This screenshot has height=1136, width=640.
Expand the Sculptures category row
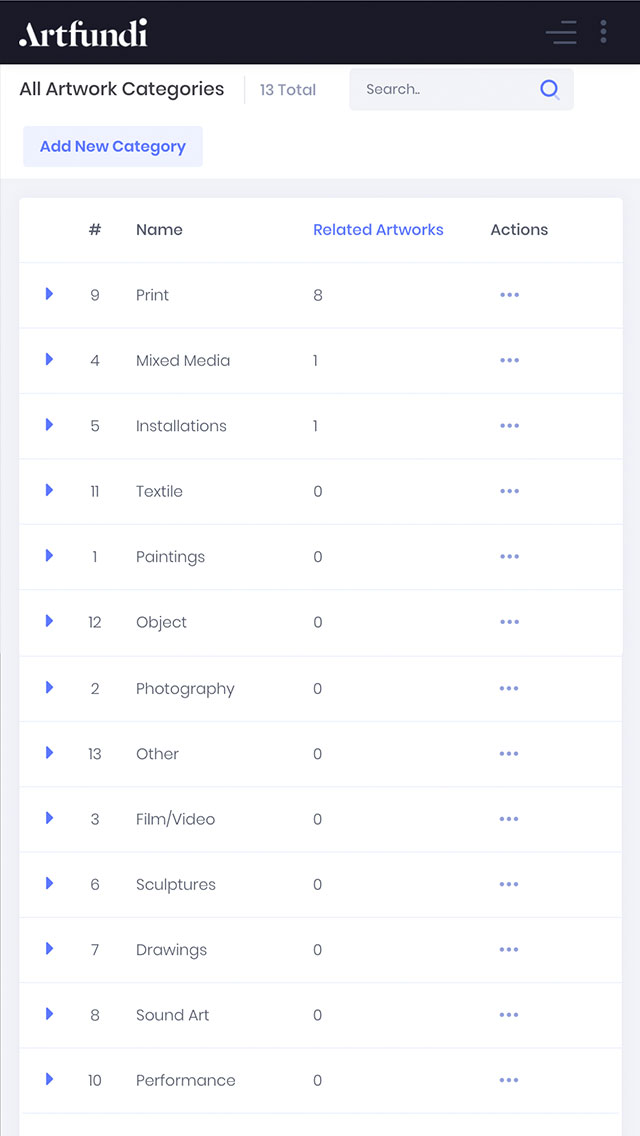point(49,883)
